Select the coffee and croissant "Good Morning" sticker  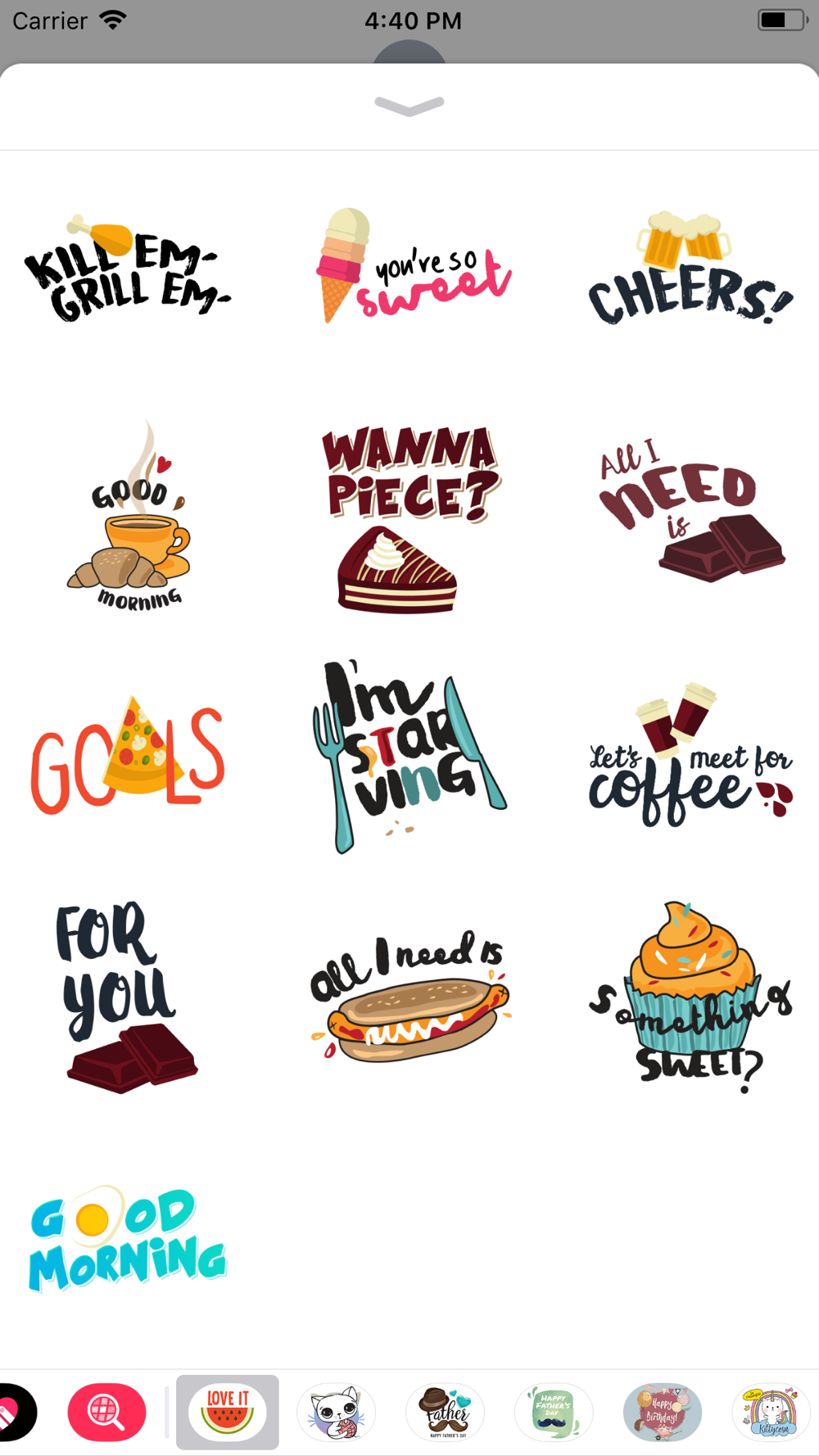pos(129,515)
